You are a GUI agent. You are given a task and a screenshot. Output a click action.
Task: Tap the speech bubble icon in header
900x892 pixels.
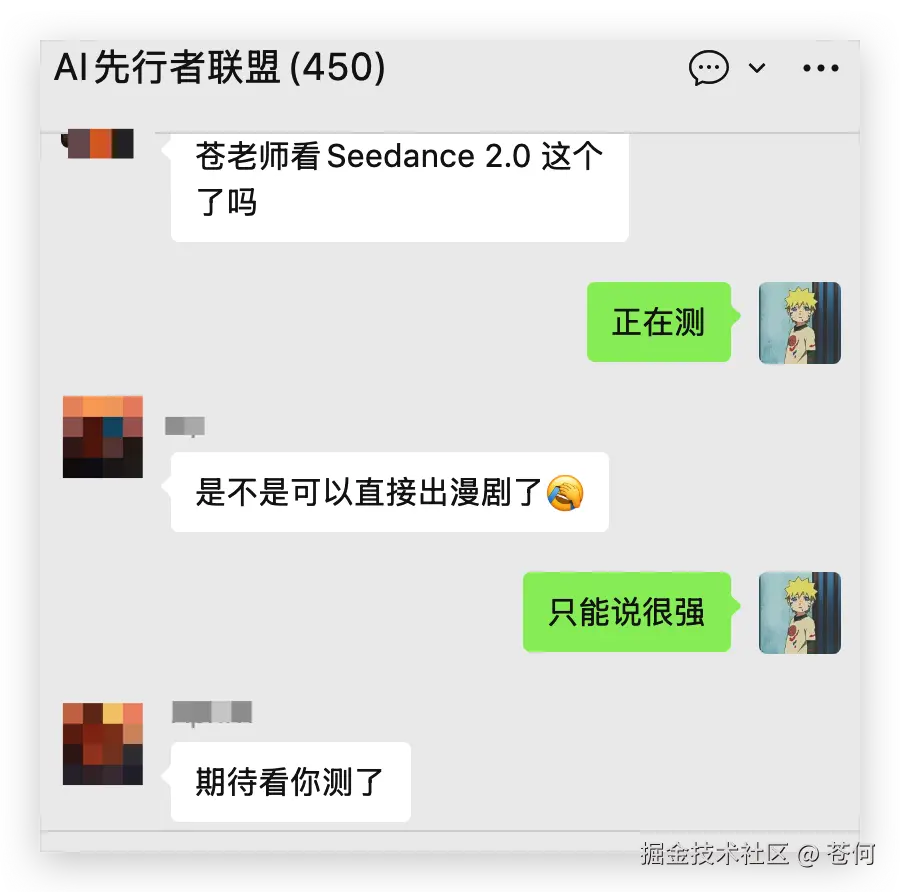click(709, 69)
